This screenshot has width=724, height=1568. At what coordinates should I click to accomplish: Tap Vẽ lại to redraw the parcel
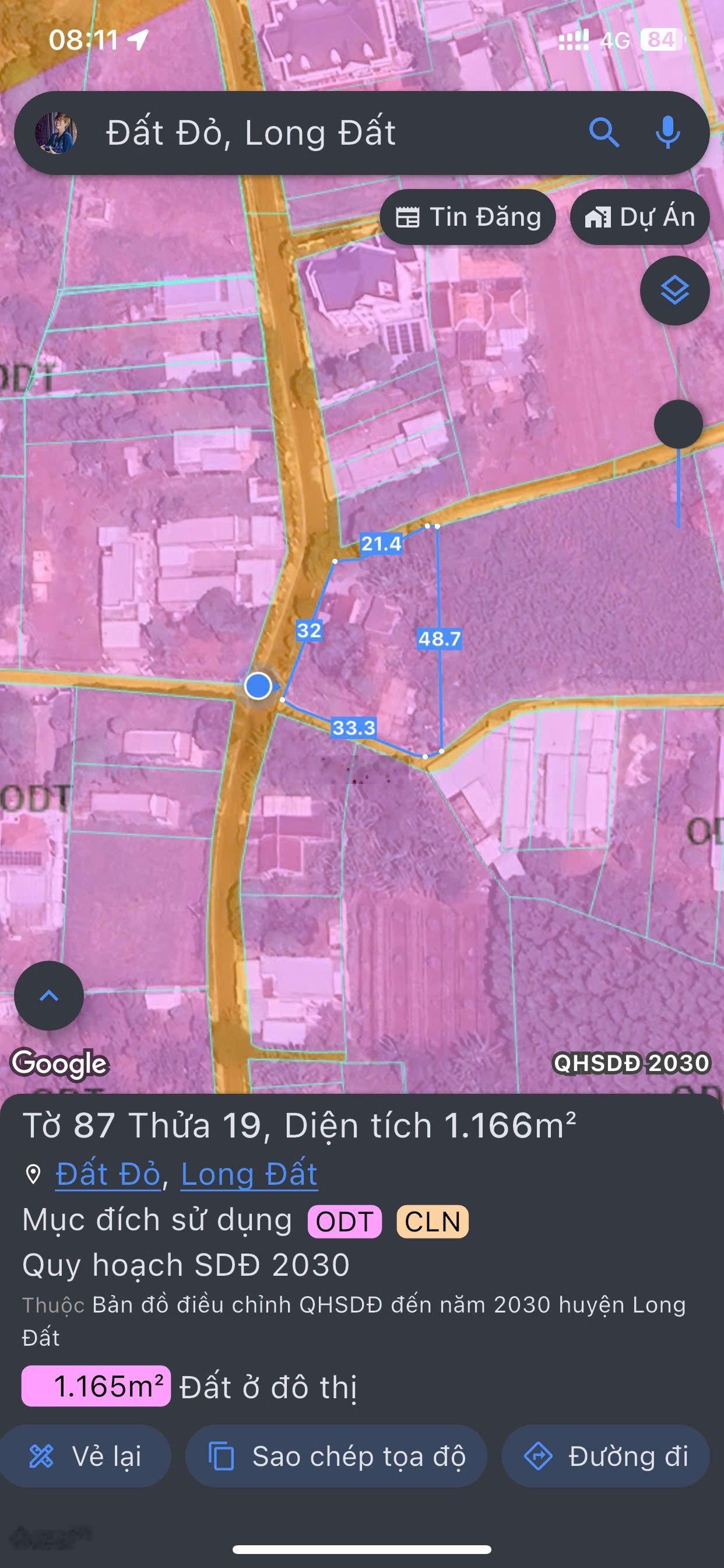85,1457
